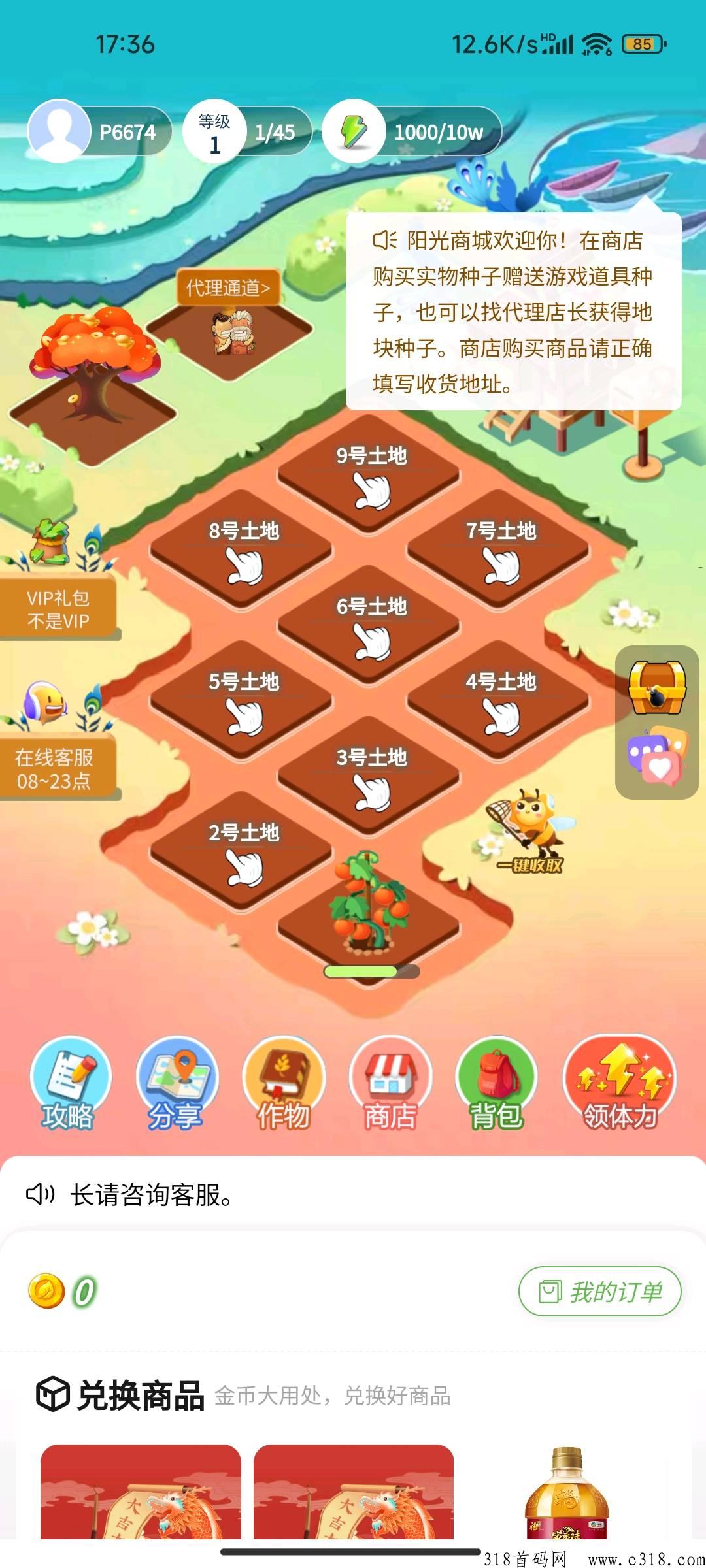Viewport: 706px width, 1568px height.
Task: Open the 代理通道 agent channel
Action: tap(228, 287)
